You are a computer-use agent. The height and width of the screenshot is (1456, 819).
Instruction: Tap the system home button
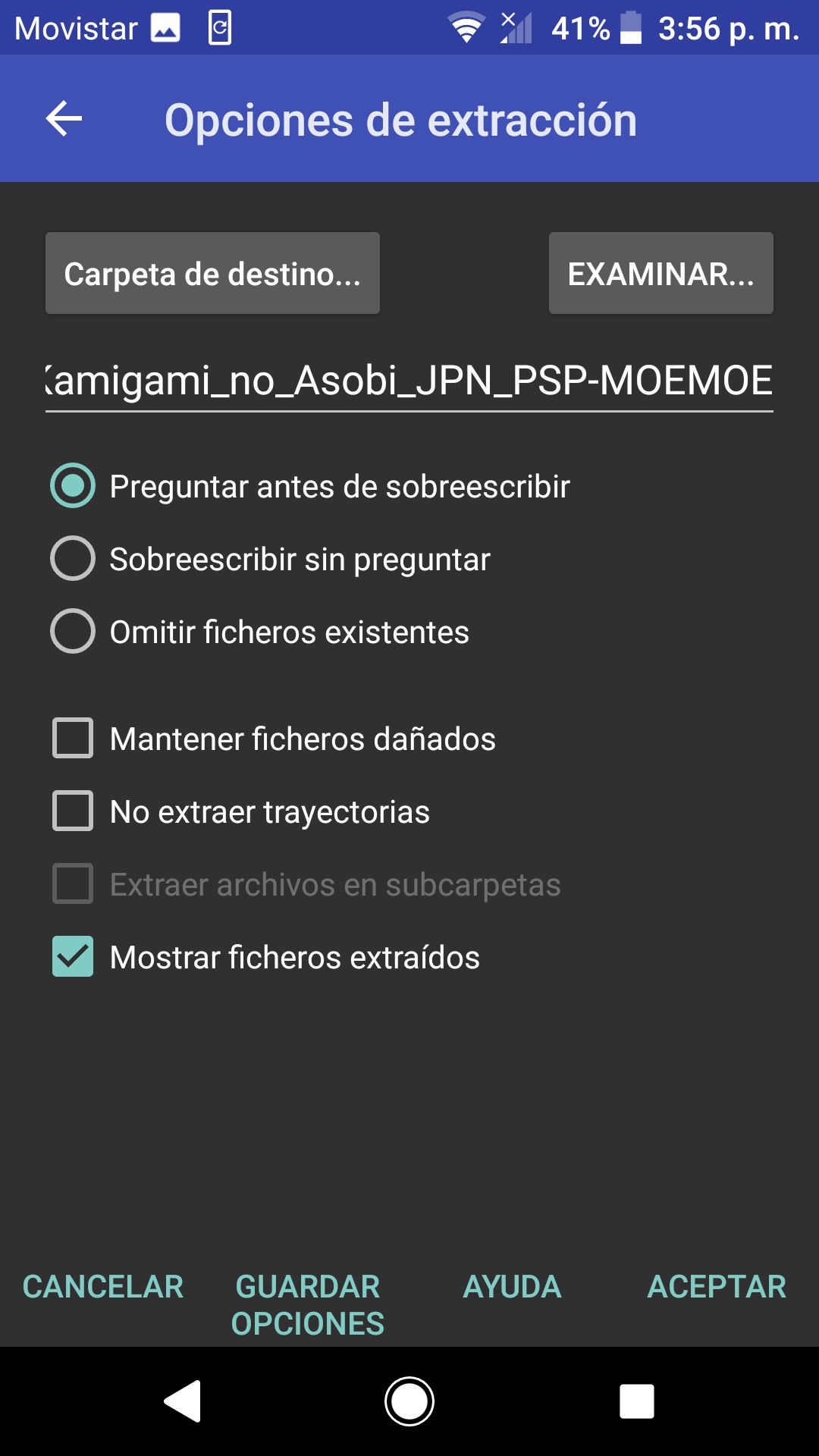tap(409, 1401)
